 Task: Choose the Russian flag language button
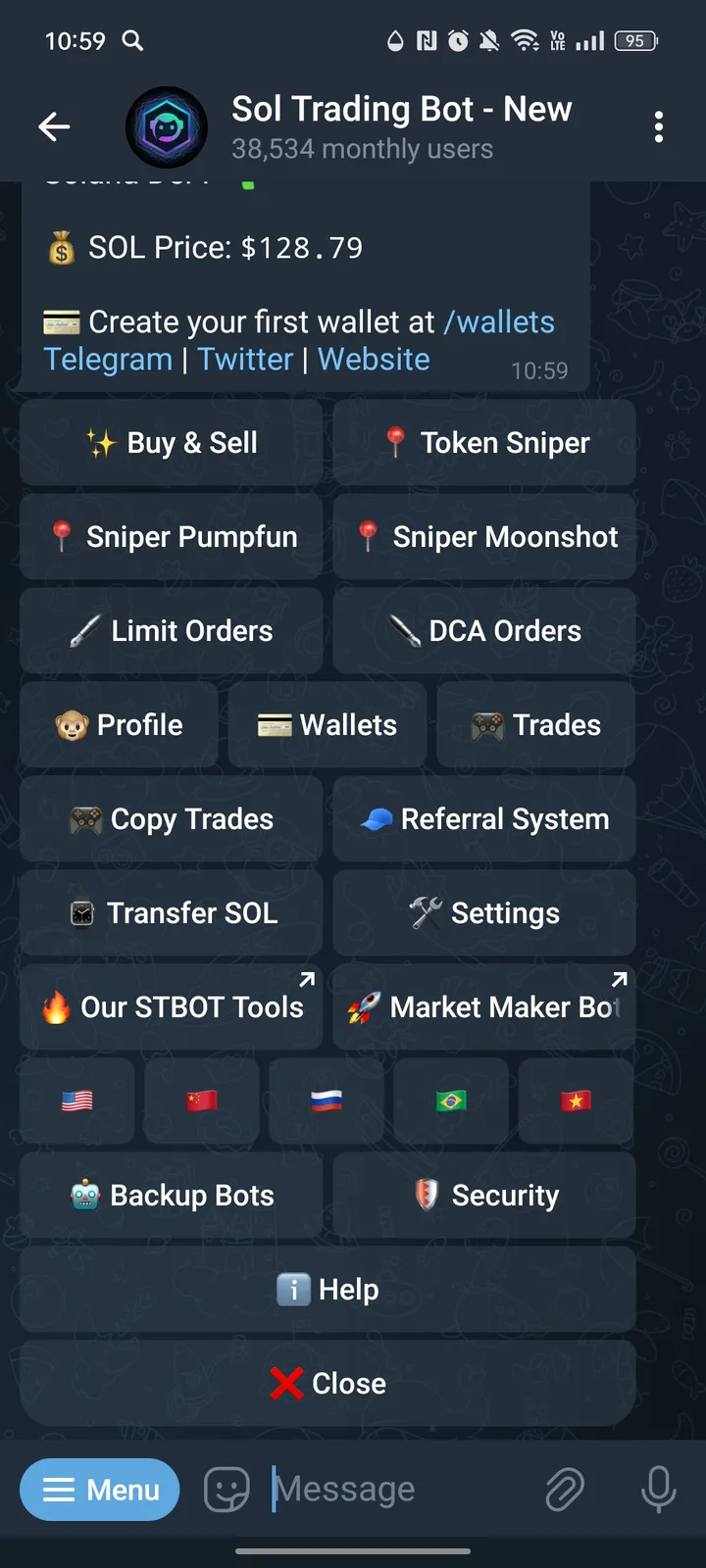326,1101
